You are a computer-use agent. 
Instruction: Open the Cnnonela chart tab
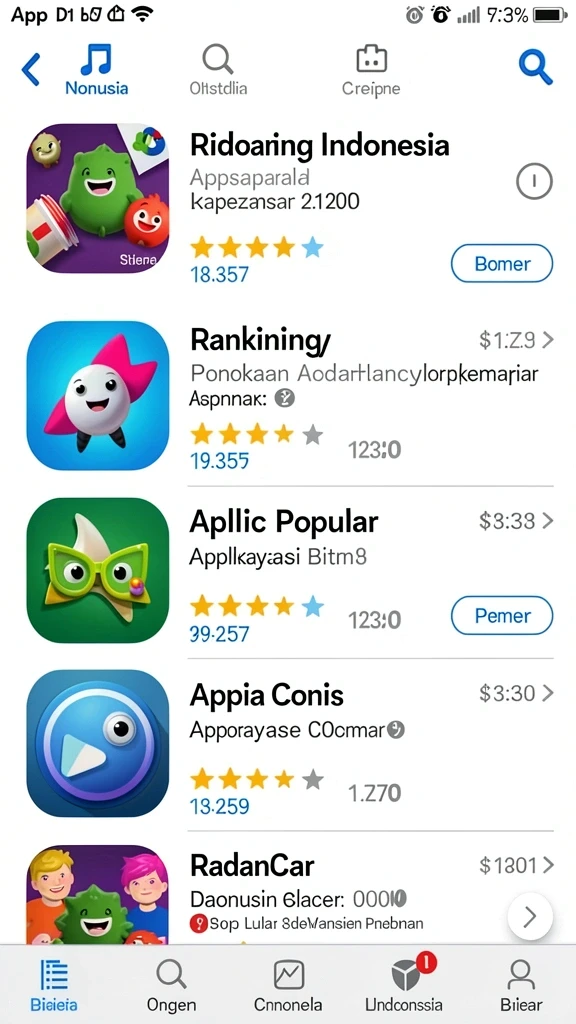[x=288, y=985]
